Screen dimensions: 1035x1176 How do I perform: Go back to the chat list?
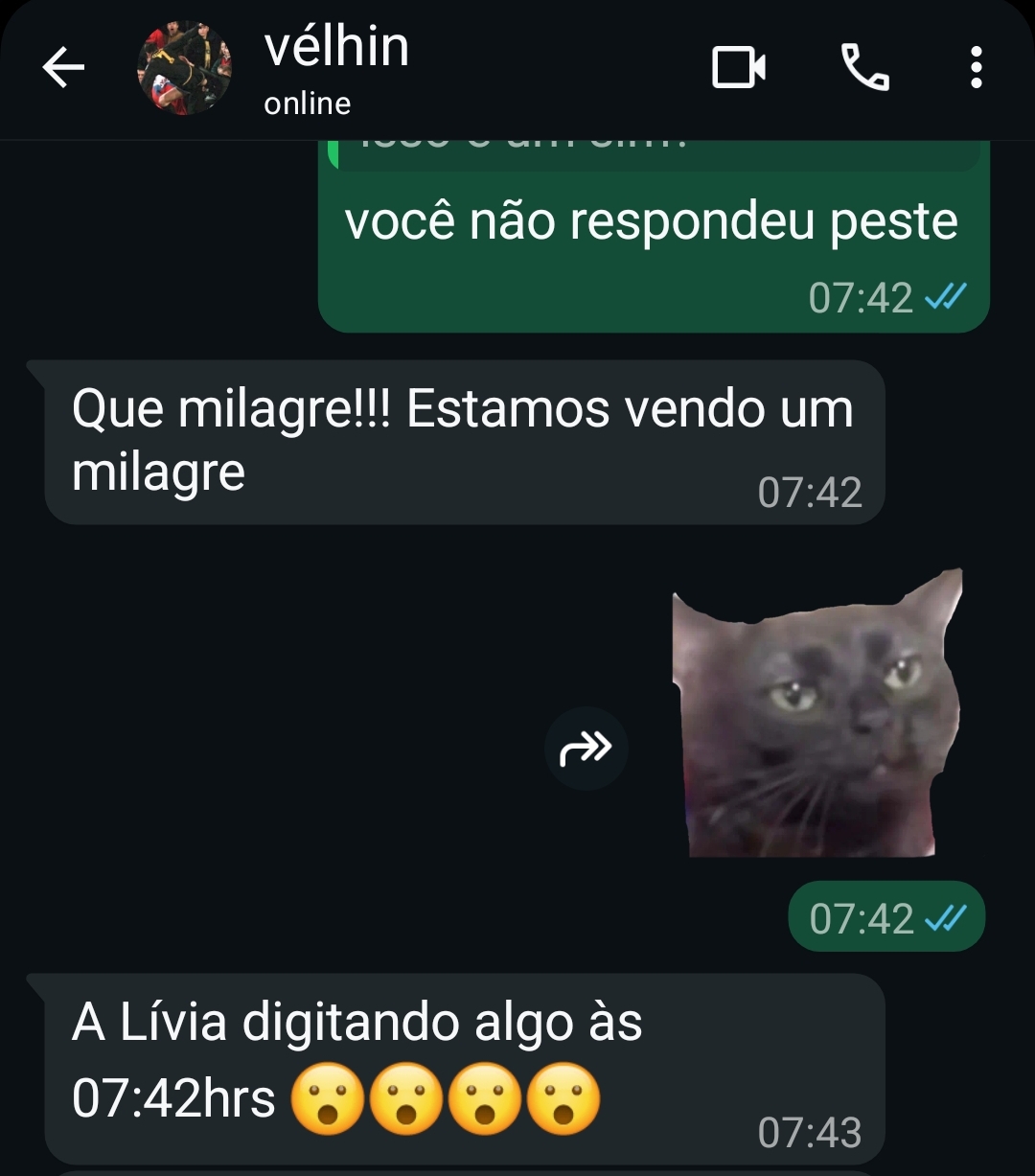click(x=63, y=68)
